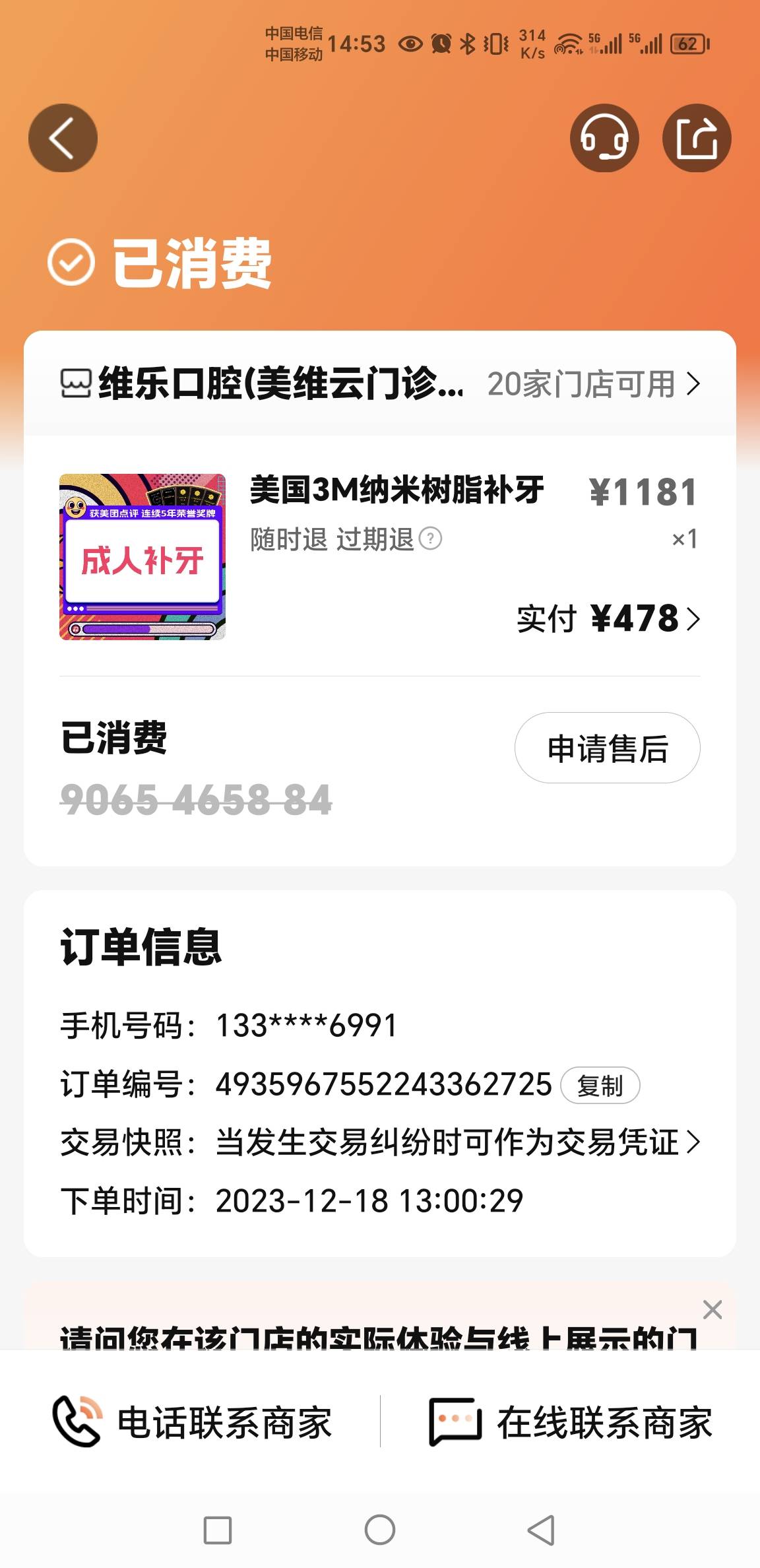Viewport: 760px width, 1568px height.
Task: Open the 成人补牙 product thumbnail
Action: coord(142,557)
